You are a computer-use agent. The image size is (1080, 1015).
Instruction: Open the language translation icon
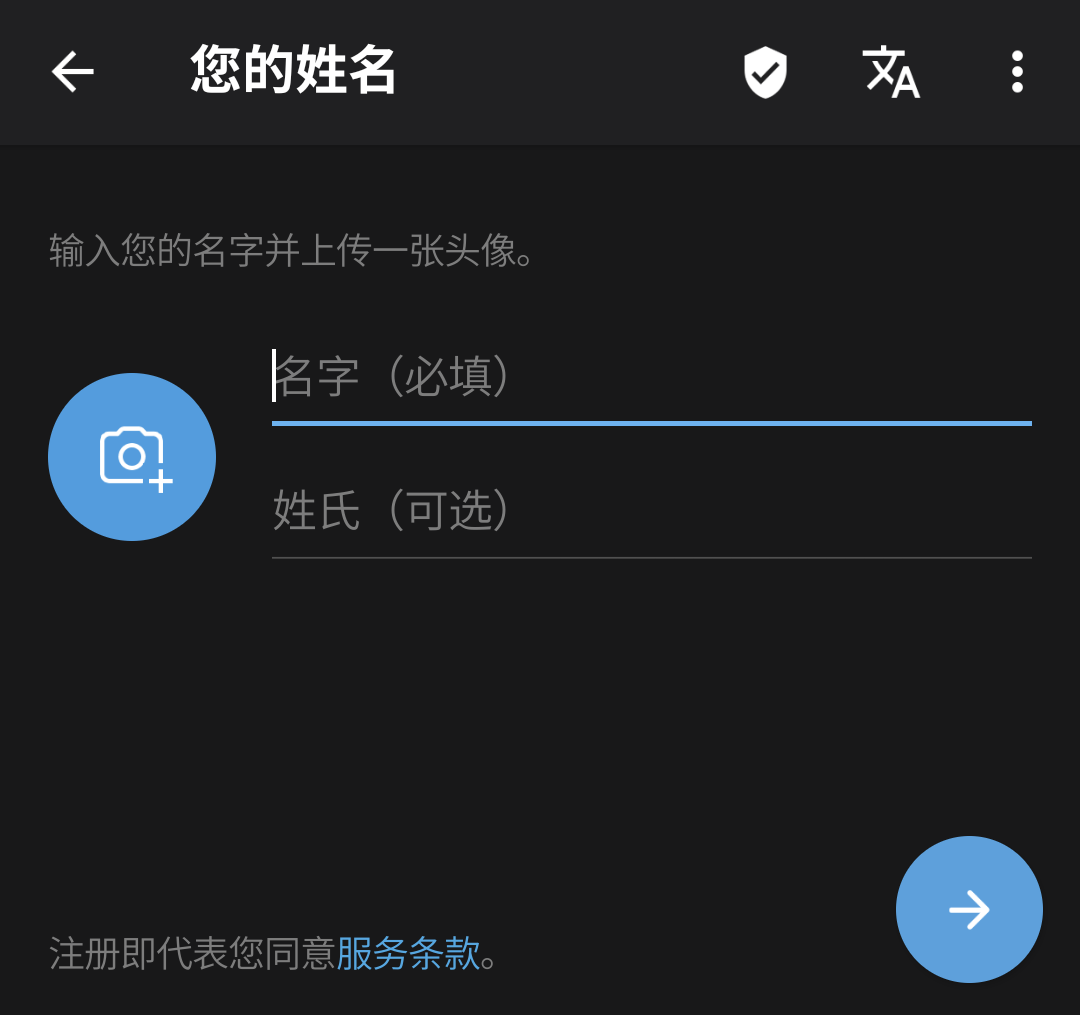pos(890,72)
